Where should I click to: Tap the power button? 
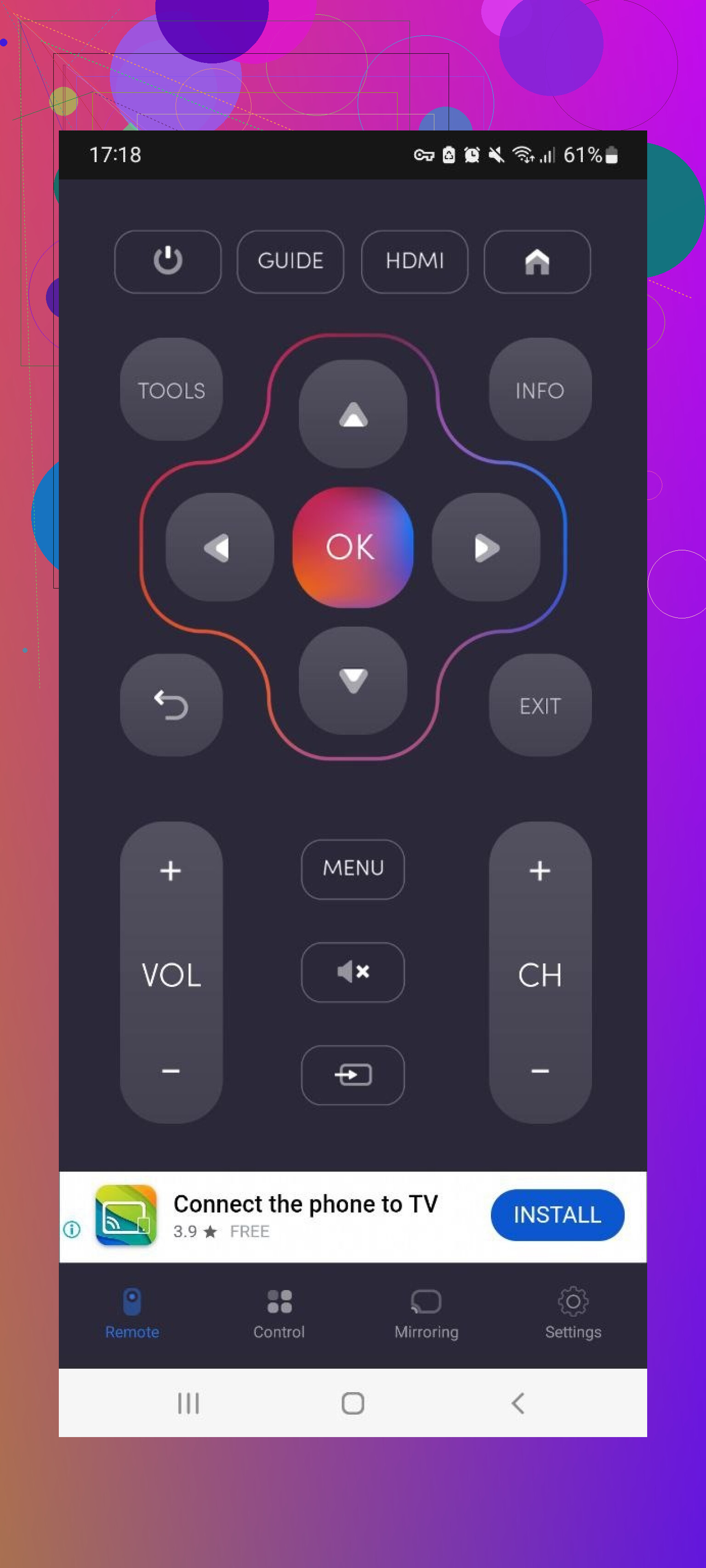point(167,261)
